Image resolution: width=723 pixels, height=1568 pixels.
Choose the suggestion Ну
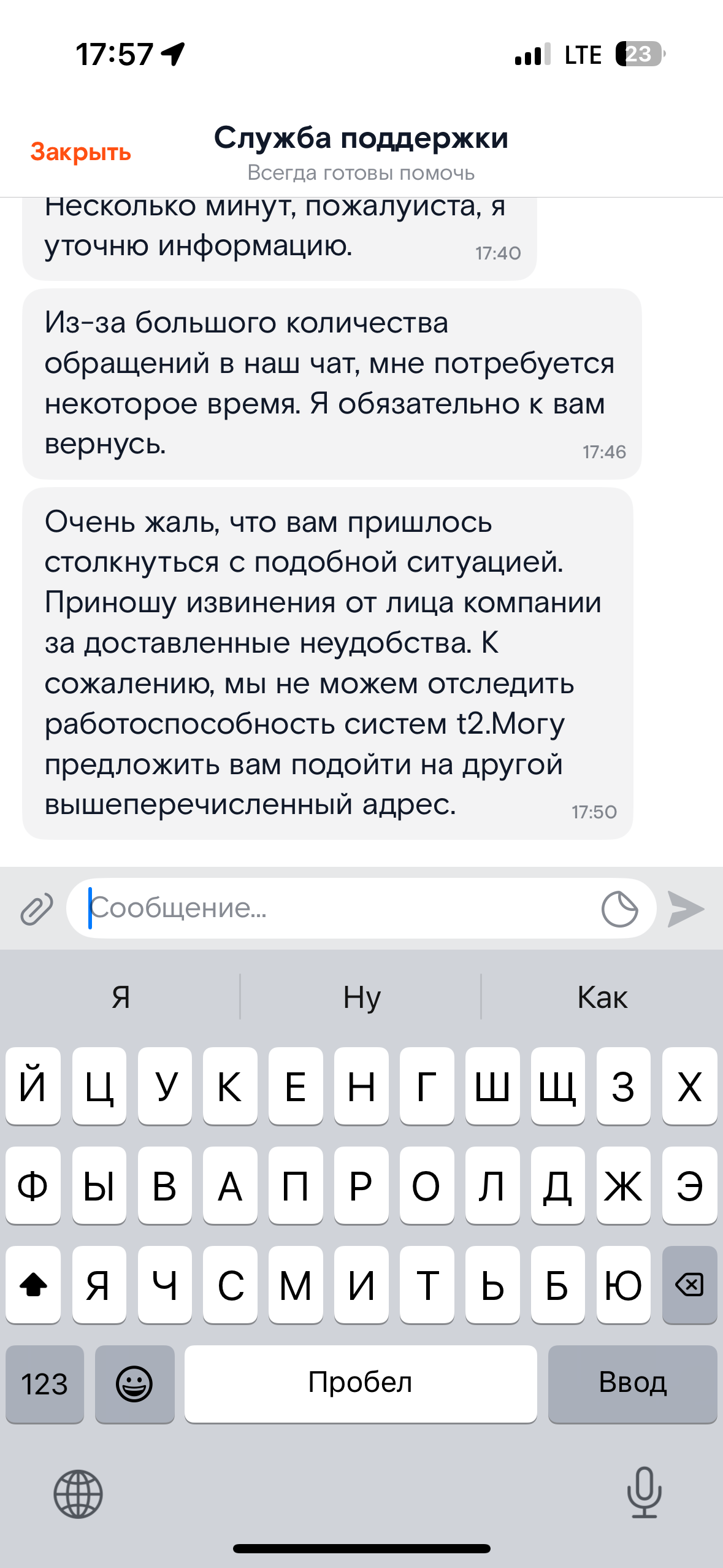pyautogui.click(x=361, y=997)
